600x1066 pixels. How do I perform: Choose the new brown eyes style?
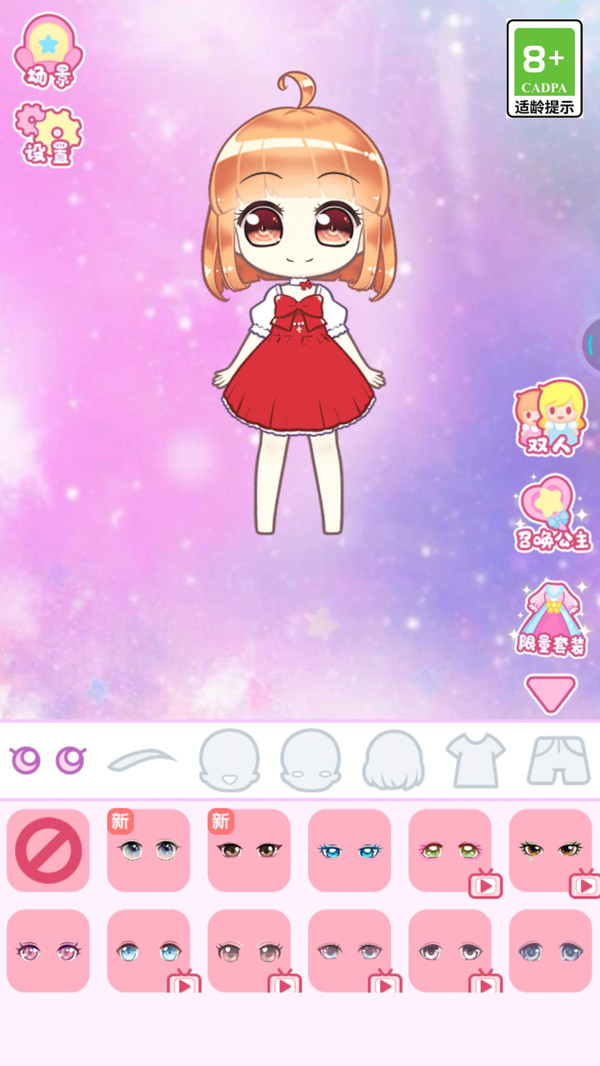click(x=249, y=851)
